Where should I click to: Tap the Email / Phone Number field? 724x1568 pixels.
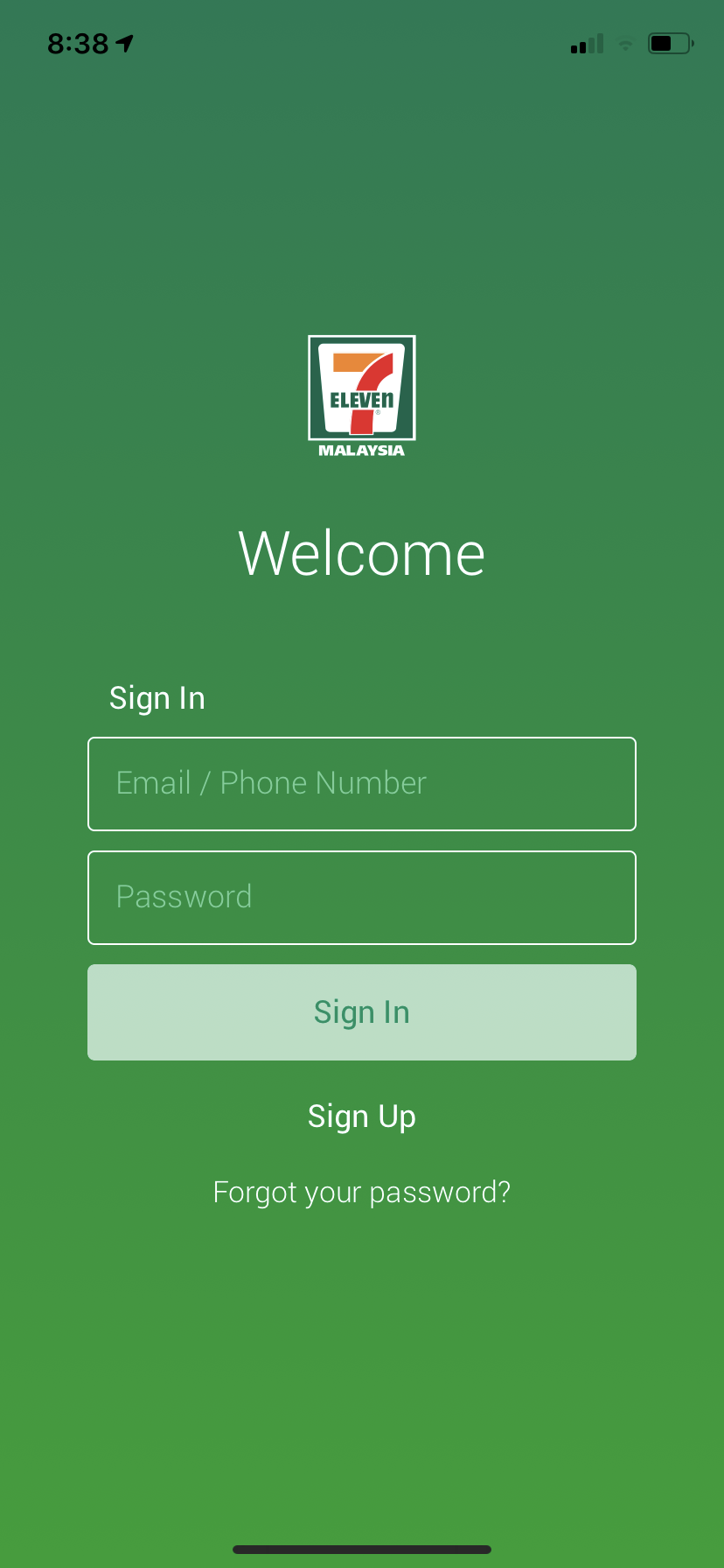tap(361, 784)
